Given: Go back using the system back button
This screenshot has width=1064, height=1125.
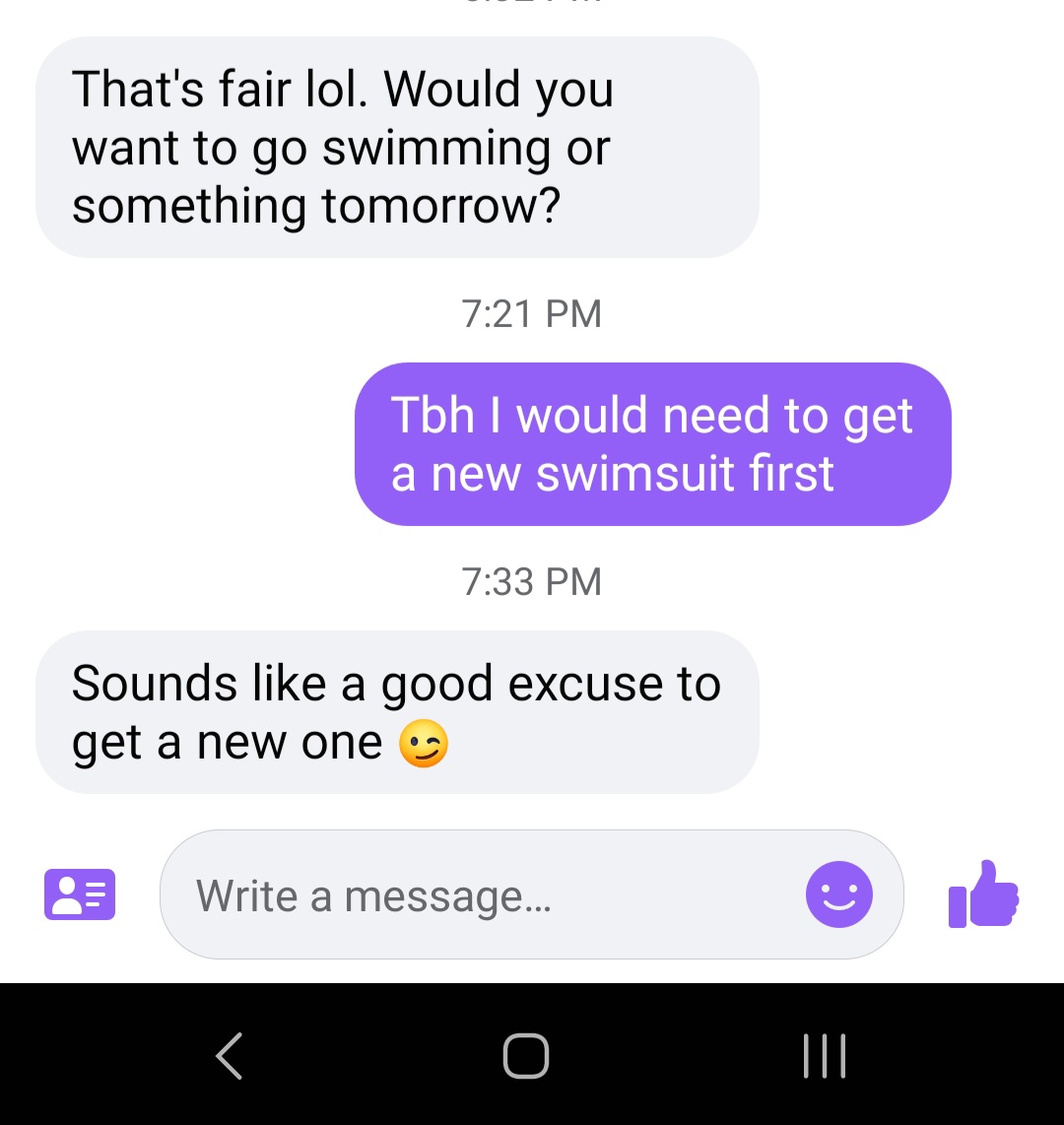Looking at the screenshot, I should [230, 1056].
